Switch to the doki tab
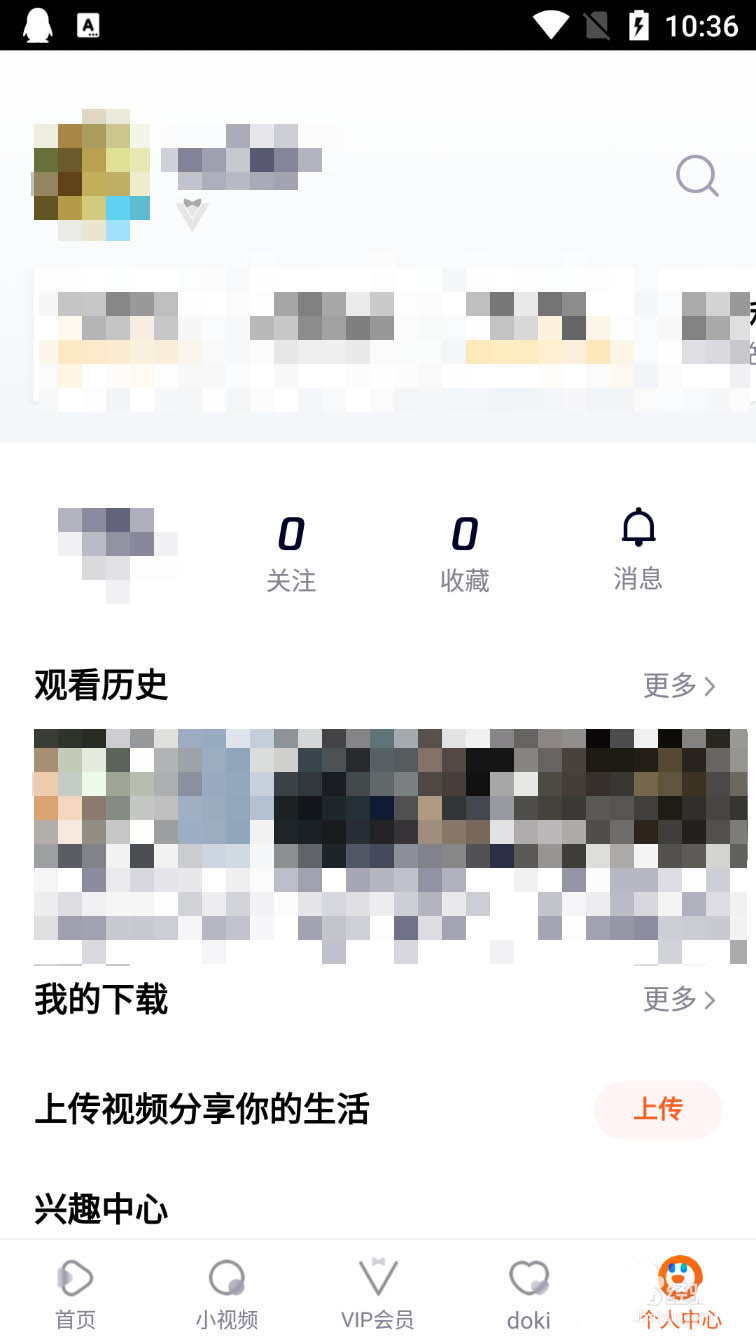The image size is (756, 1344). click(x=529, y=1292)
